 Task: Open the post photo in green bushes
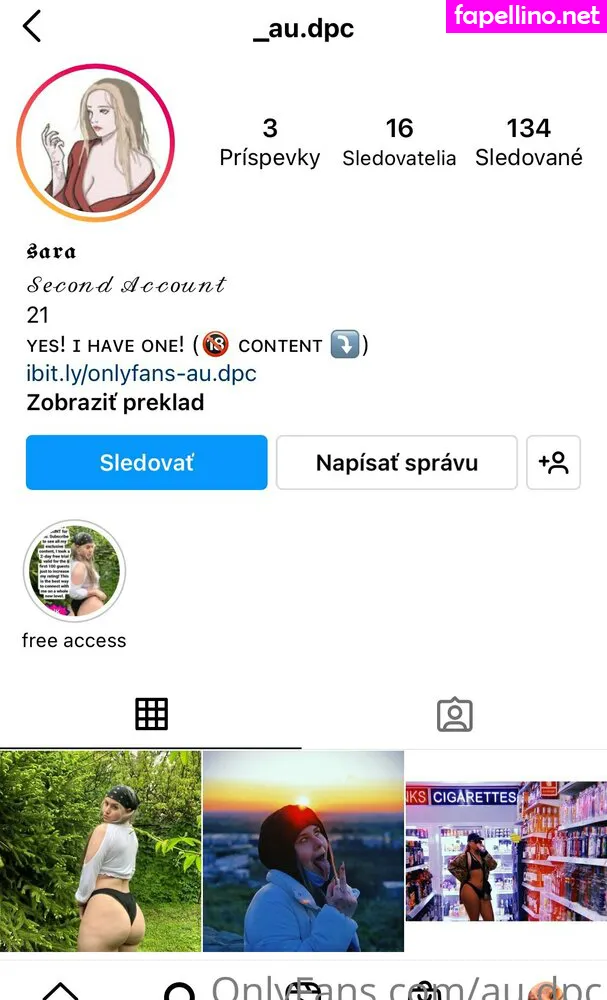pos(100,851)
